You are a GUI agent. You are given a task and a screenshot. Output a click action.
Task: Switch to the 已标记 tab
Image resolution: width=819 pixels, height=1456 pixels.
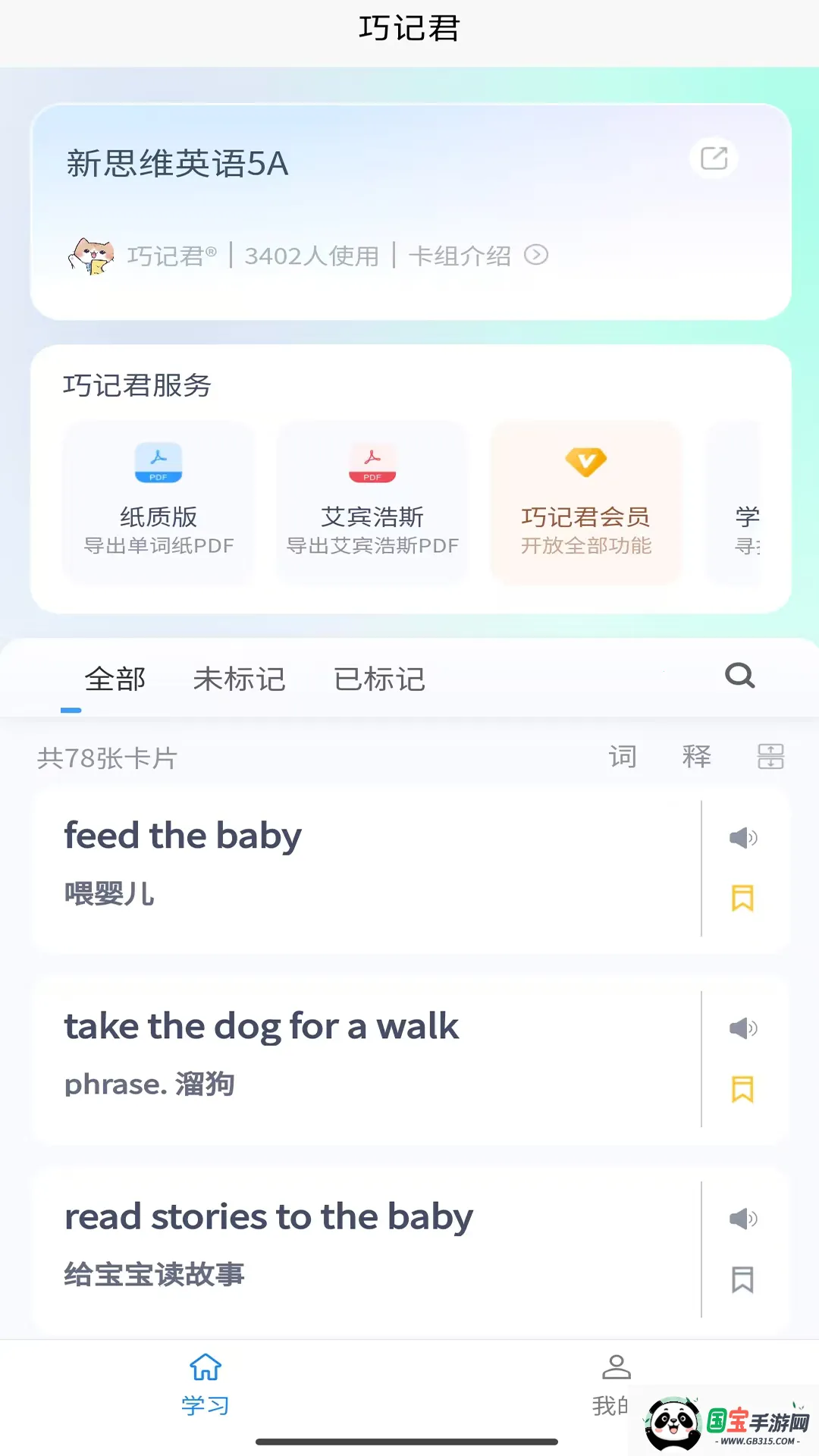[x=379, y=679]
